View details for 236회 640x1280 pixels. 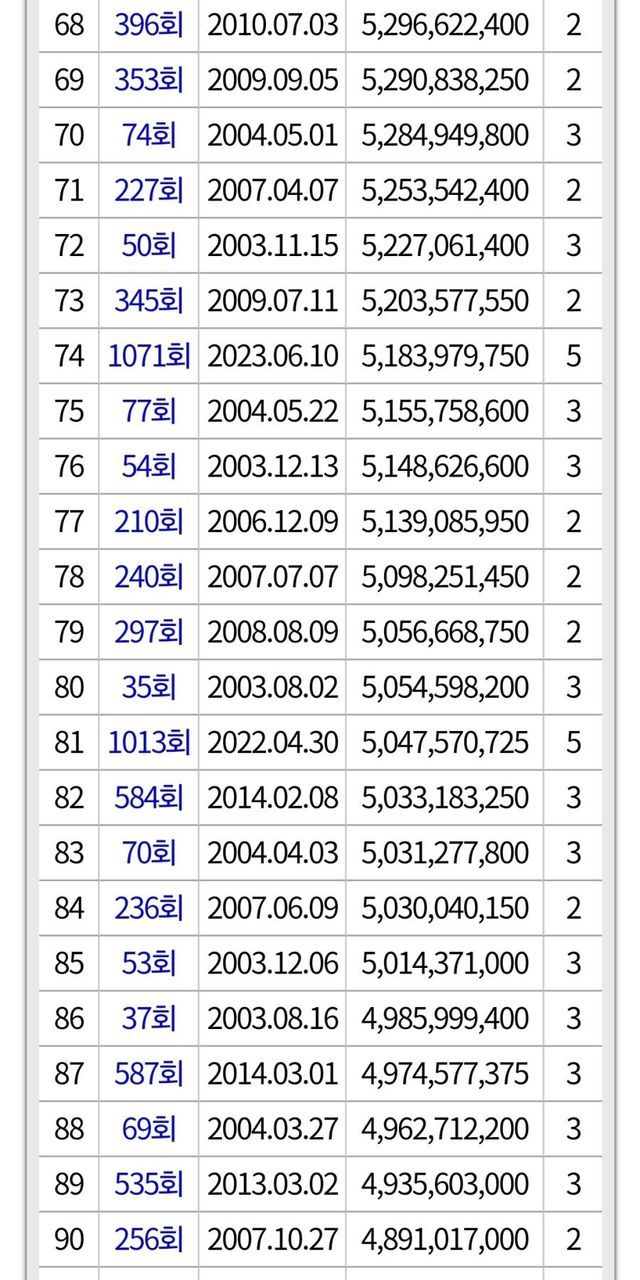pyautogui.click(x=149, y=909)
